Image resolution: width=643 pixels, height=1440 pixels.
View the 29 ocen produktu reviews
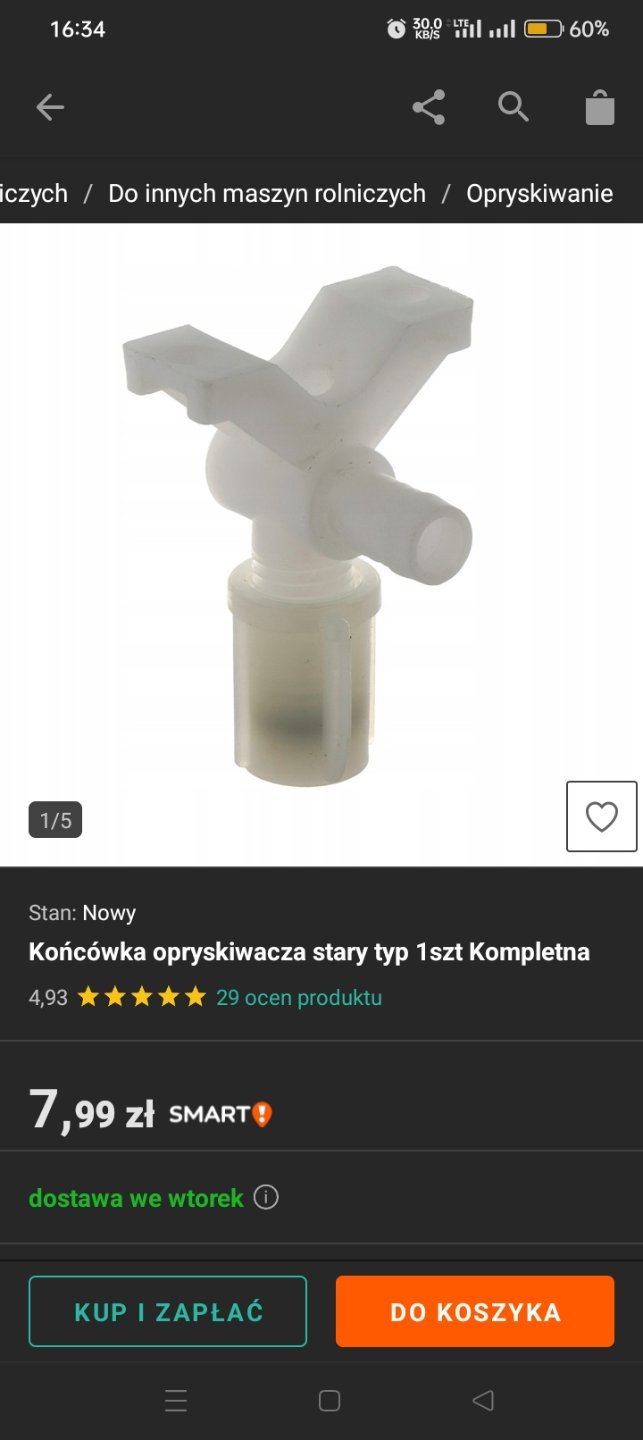coord(299,997)
